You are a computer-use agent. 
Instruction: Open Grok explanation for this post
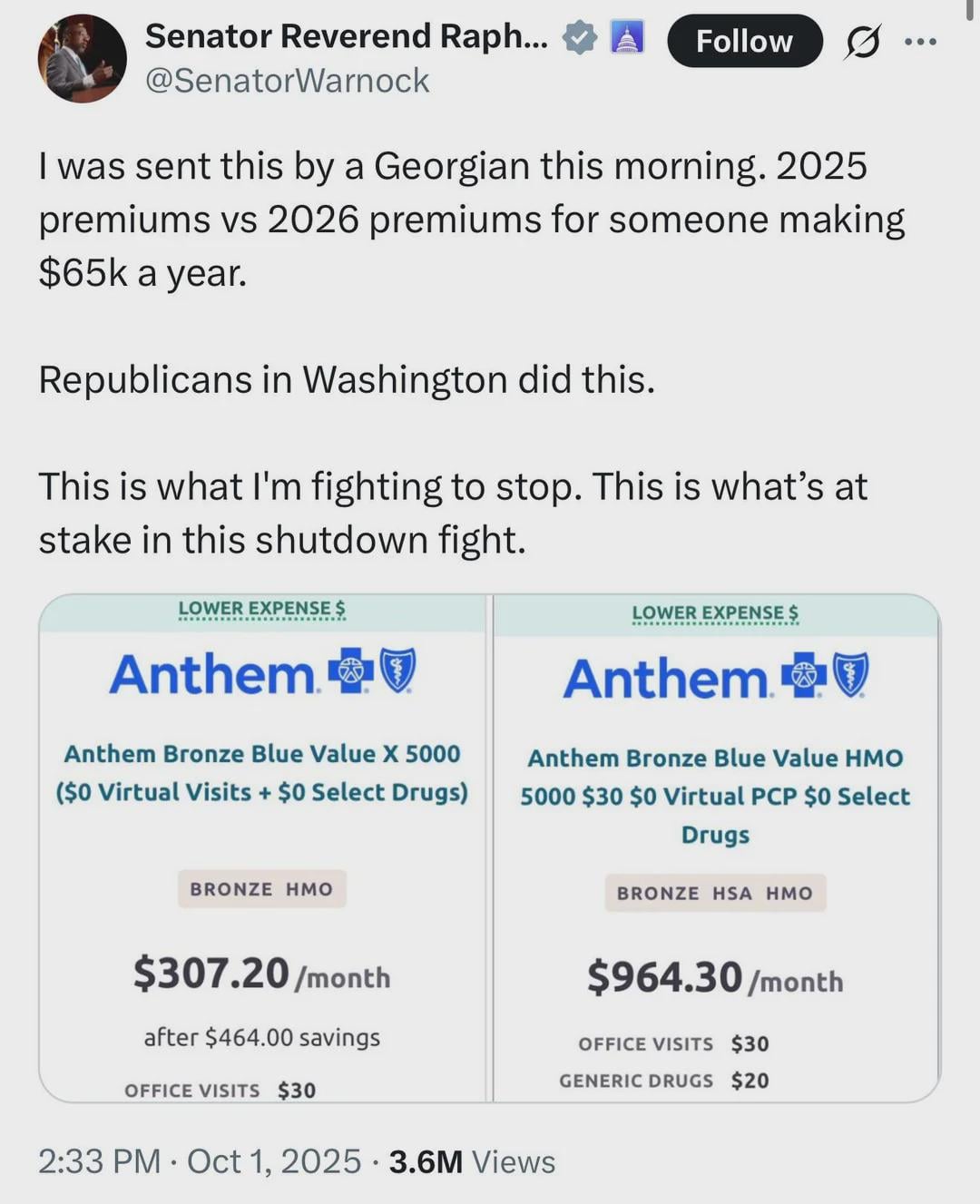861,42
